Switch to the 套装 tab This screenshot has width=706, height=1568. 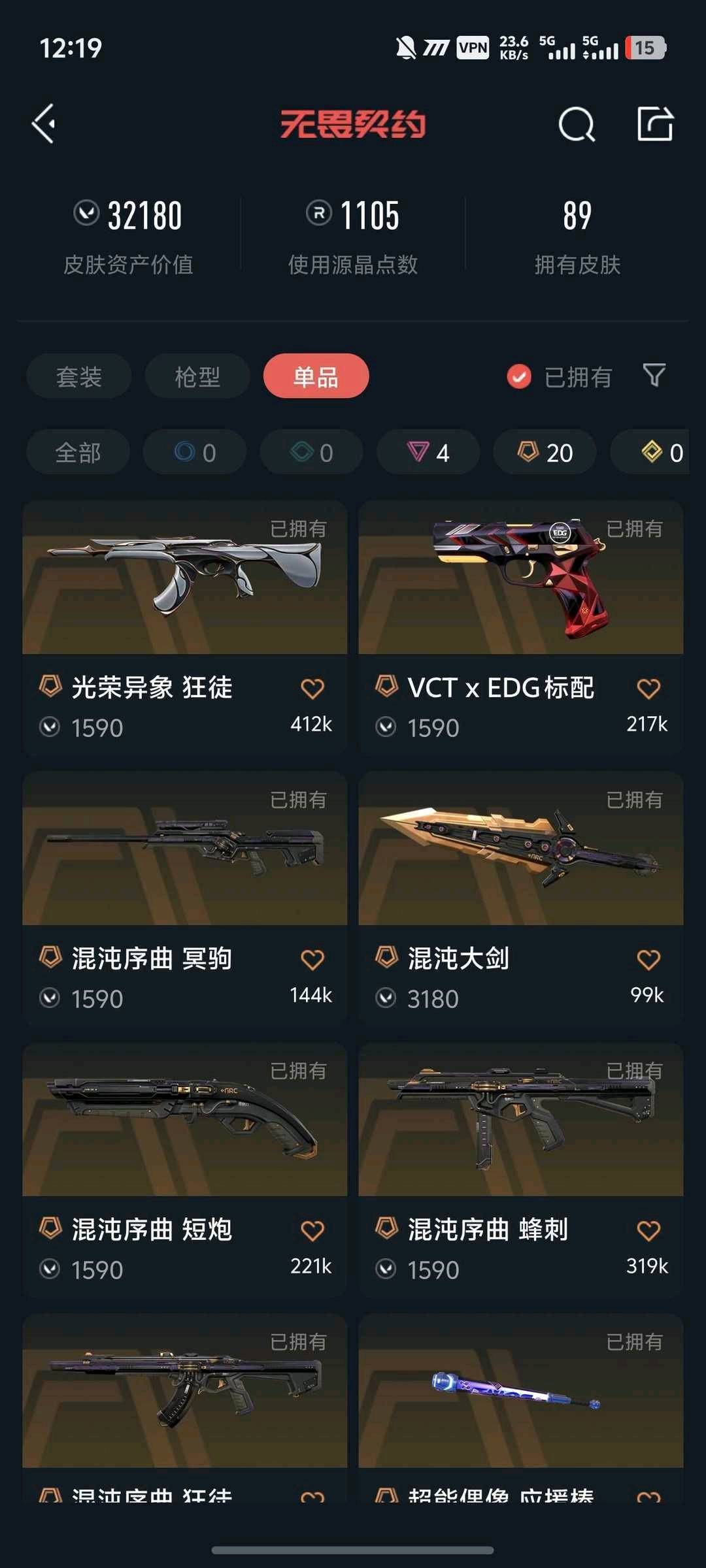pyautogui.click(x=78, y=376)
